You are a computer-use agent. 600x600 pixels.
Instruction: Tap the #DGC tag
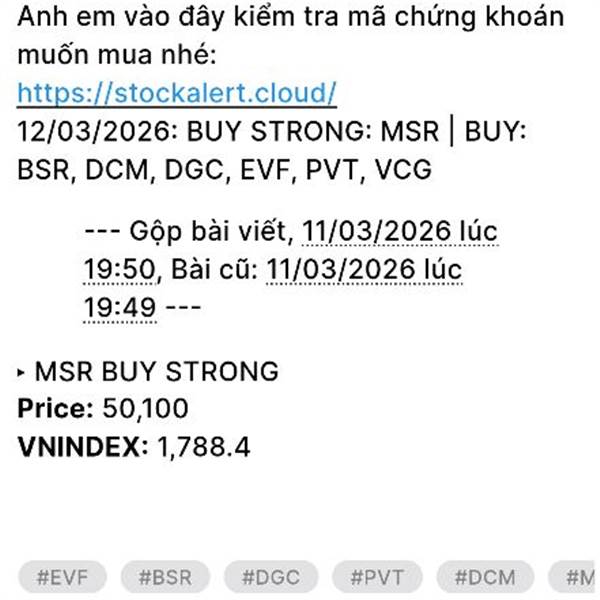point(271,577)
